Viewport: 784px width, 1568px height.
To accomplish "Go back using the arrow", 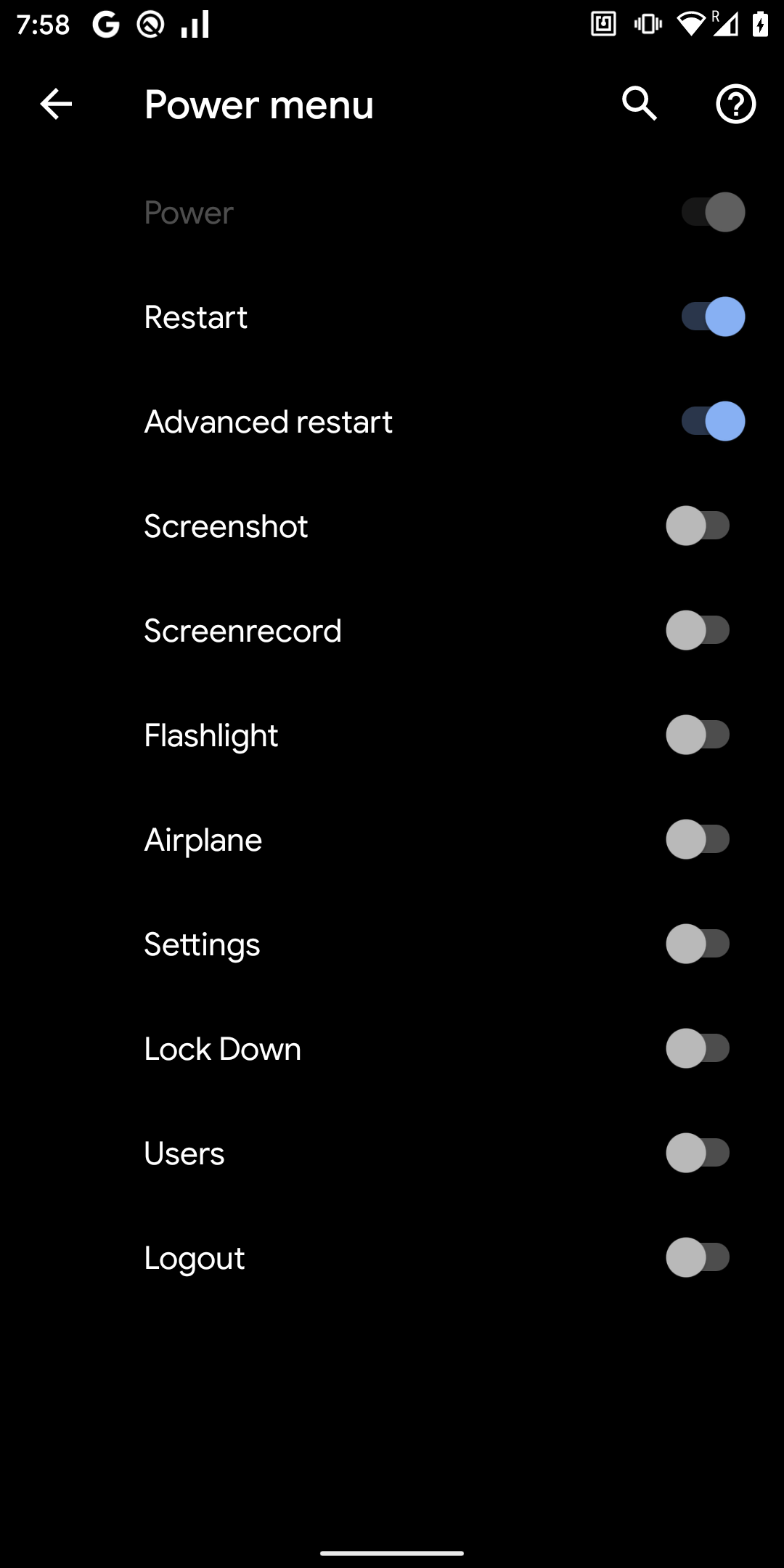I will coord(56,104).
